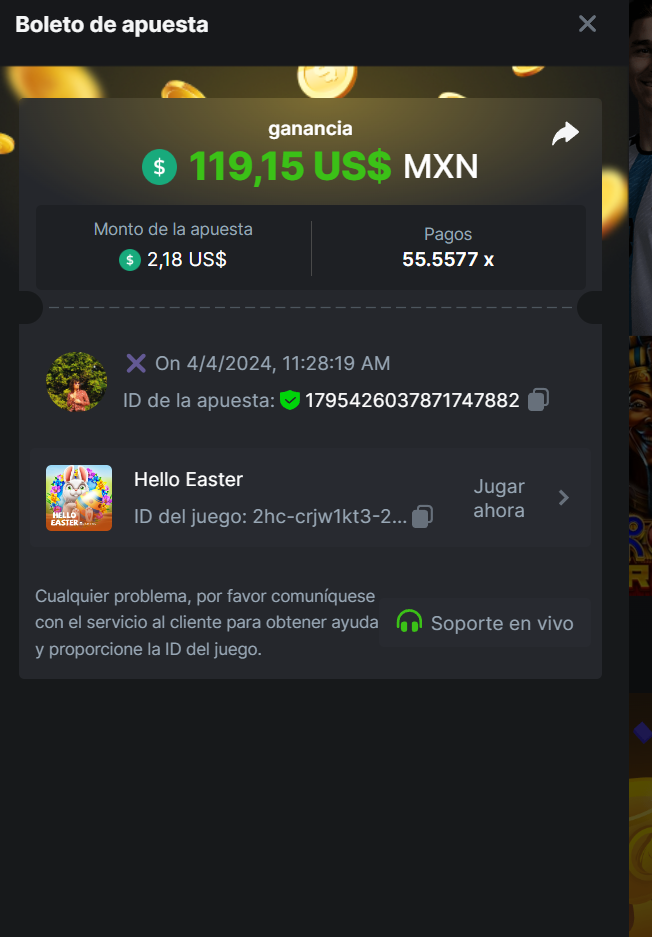Open the Hello Easter game thumbnail
This screenshot has width=652, height=937.
pyautogui.click(x=79, y=498)
